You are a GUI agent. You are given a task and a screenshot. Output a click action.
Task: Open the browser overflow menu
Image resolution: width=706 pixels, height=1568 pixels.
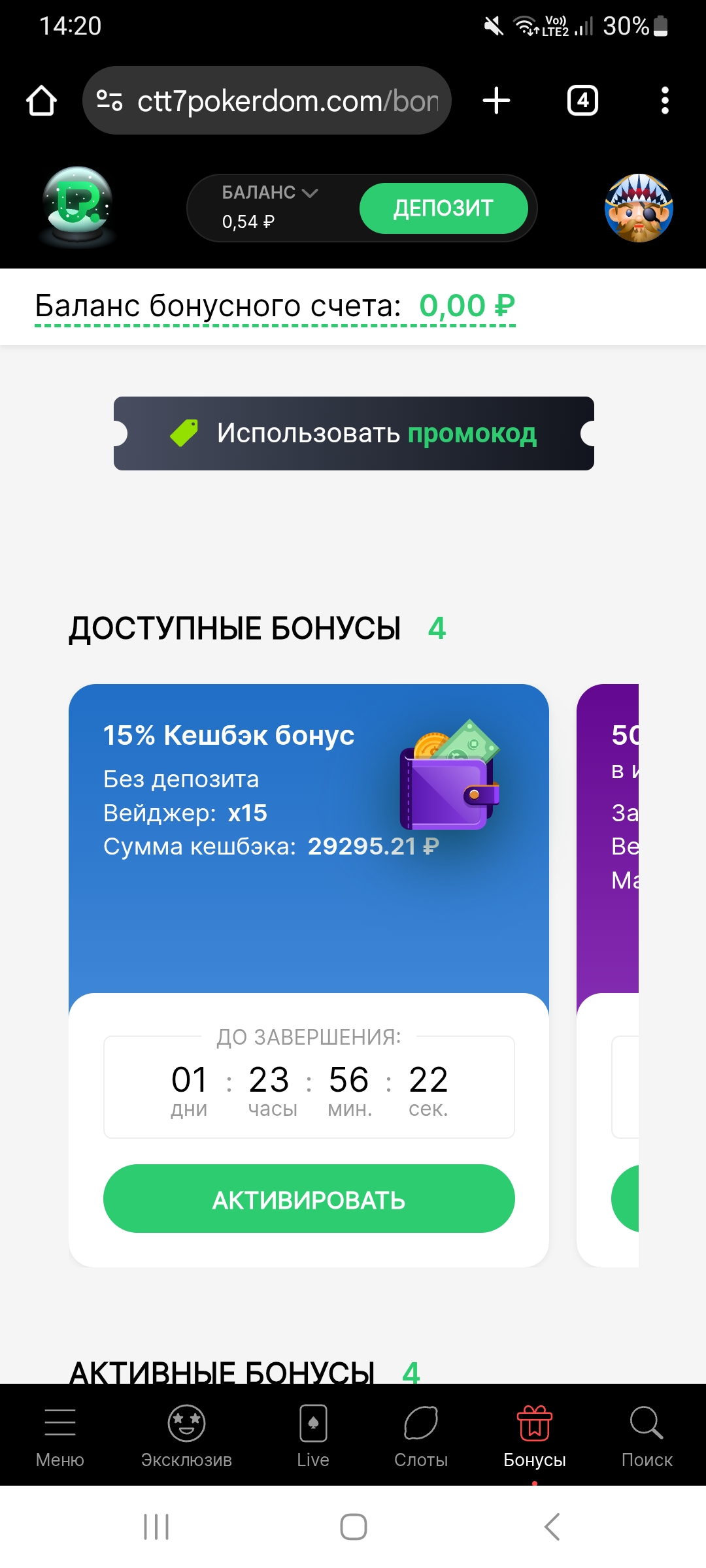click(x=665, y=101)
